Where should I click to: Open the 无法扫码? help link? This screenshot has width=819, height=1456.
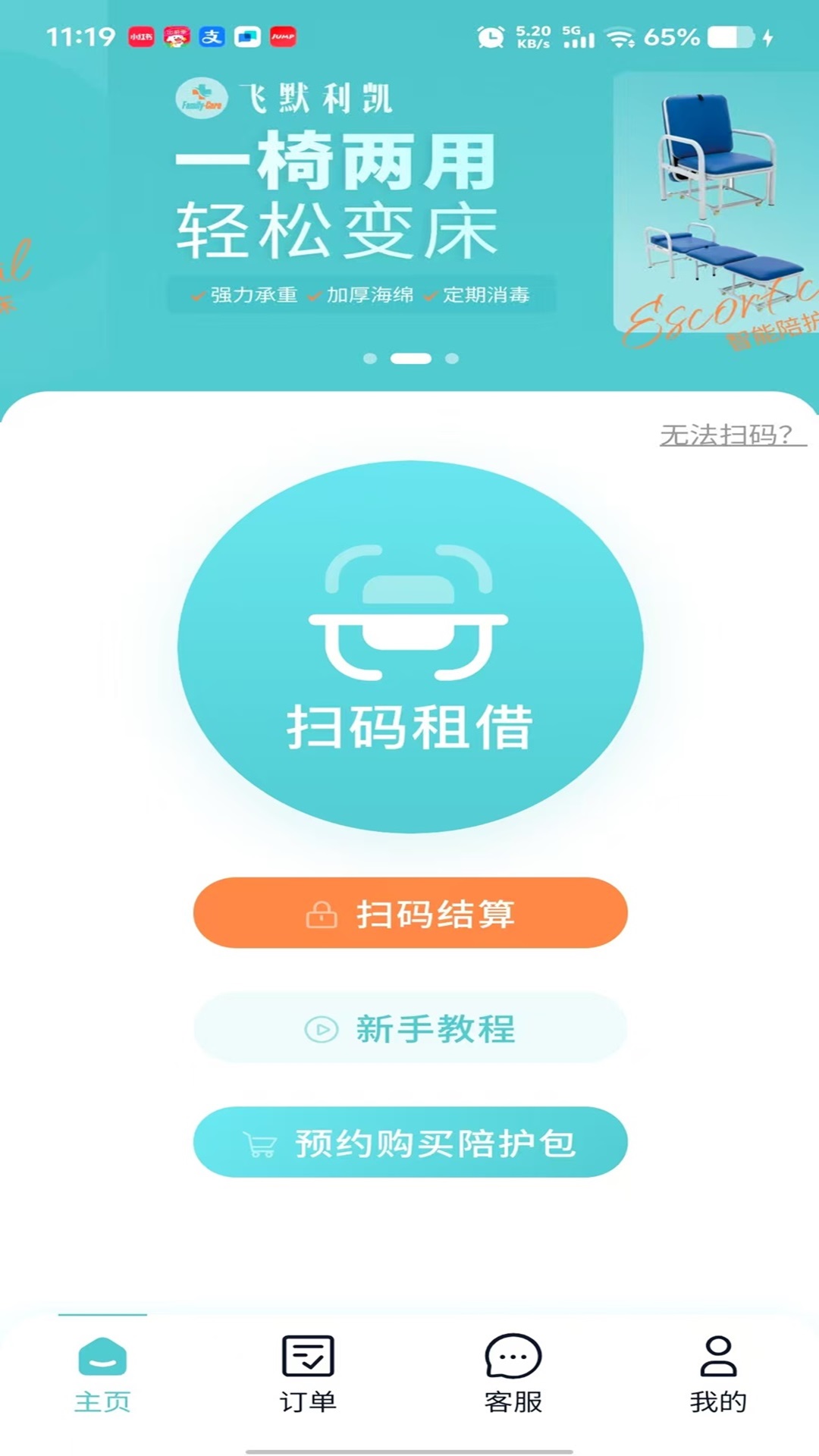click(731, 435)
